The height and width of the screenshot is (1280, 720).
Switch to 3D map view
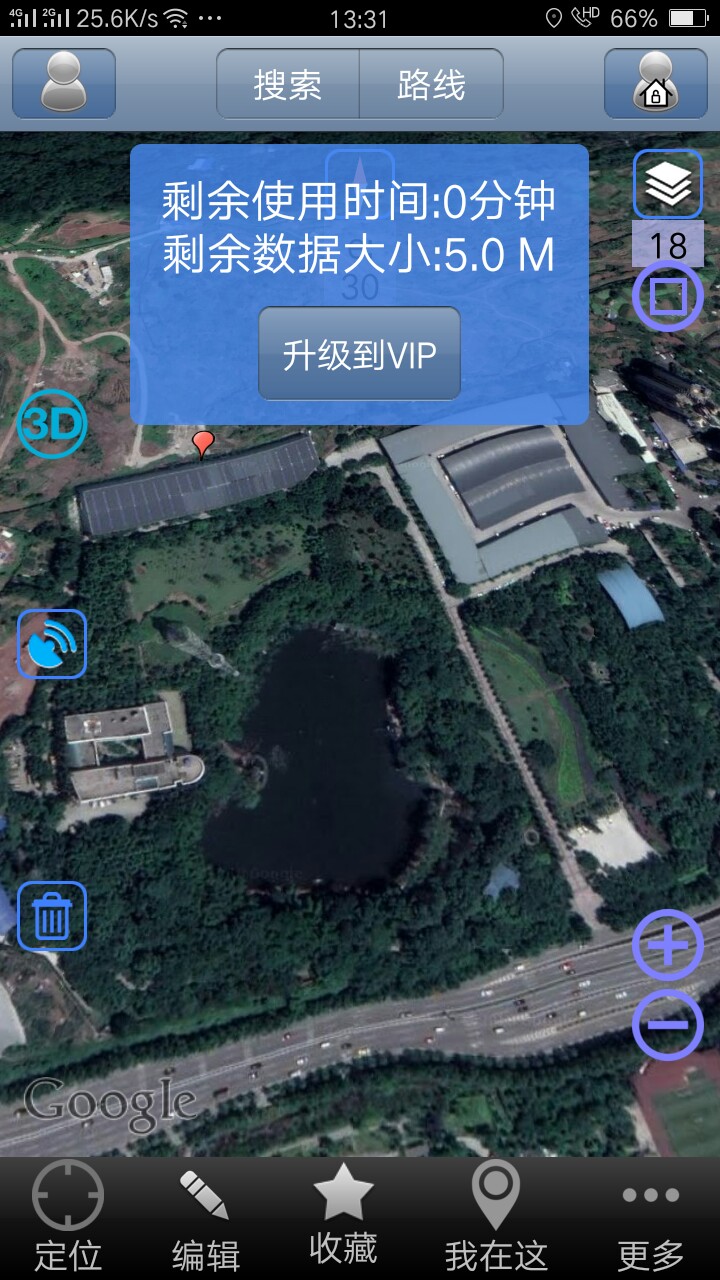(x=52, y=425)
